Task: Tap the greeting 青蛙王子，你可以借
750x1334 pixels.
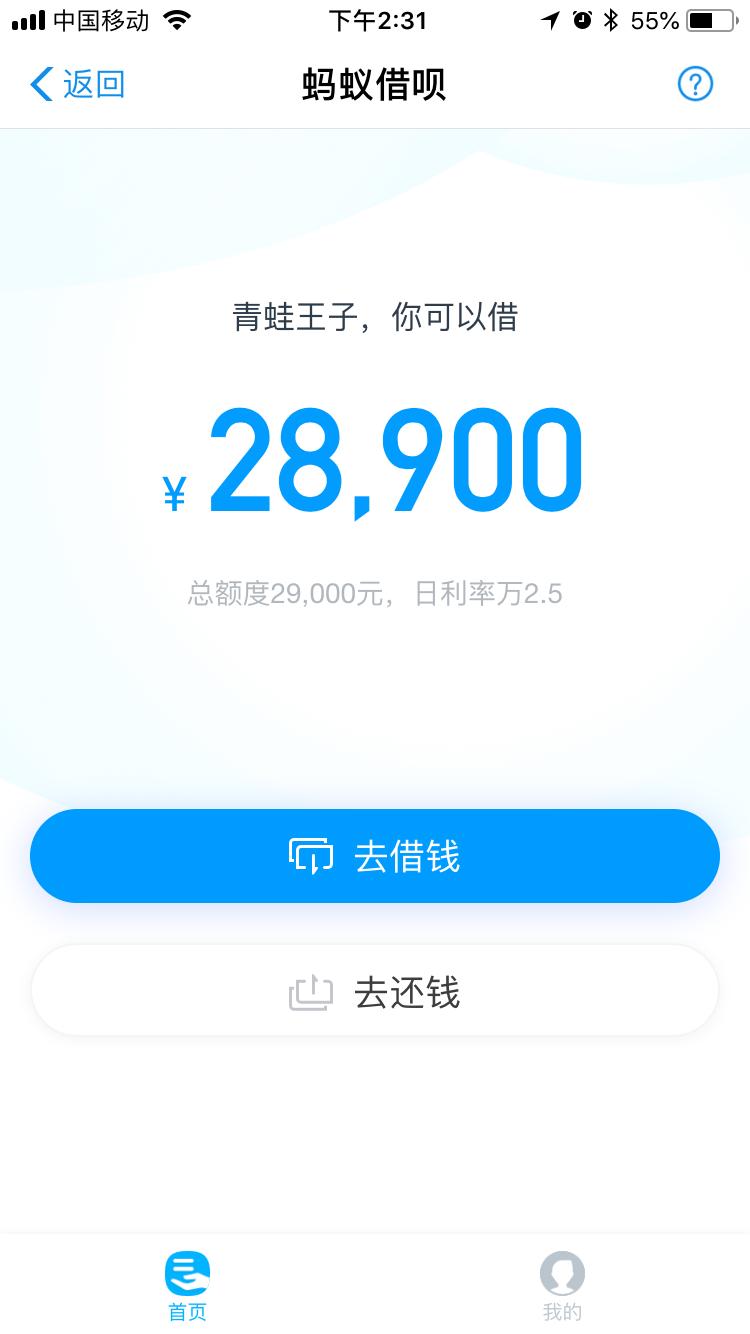Action: 375,317
